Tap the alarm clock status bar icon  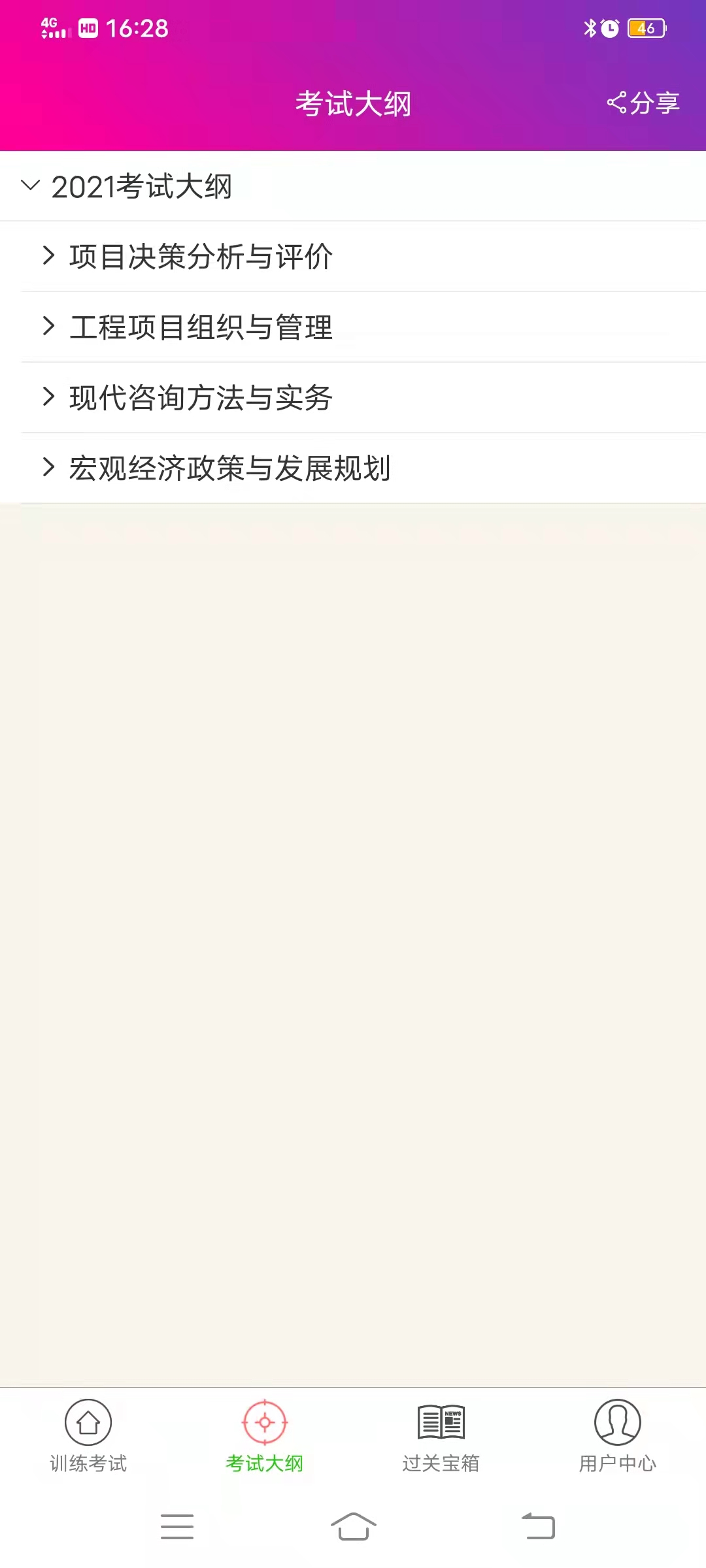(609, 28)
